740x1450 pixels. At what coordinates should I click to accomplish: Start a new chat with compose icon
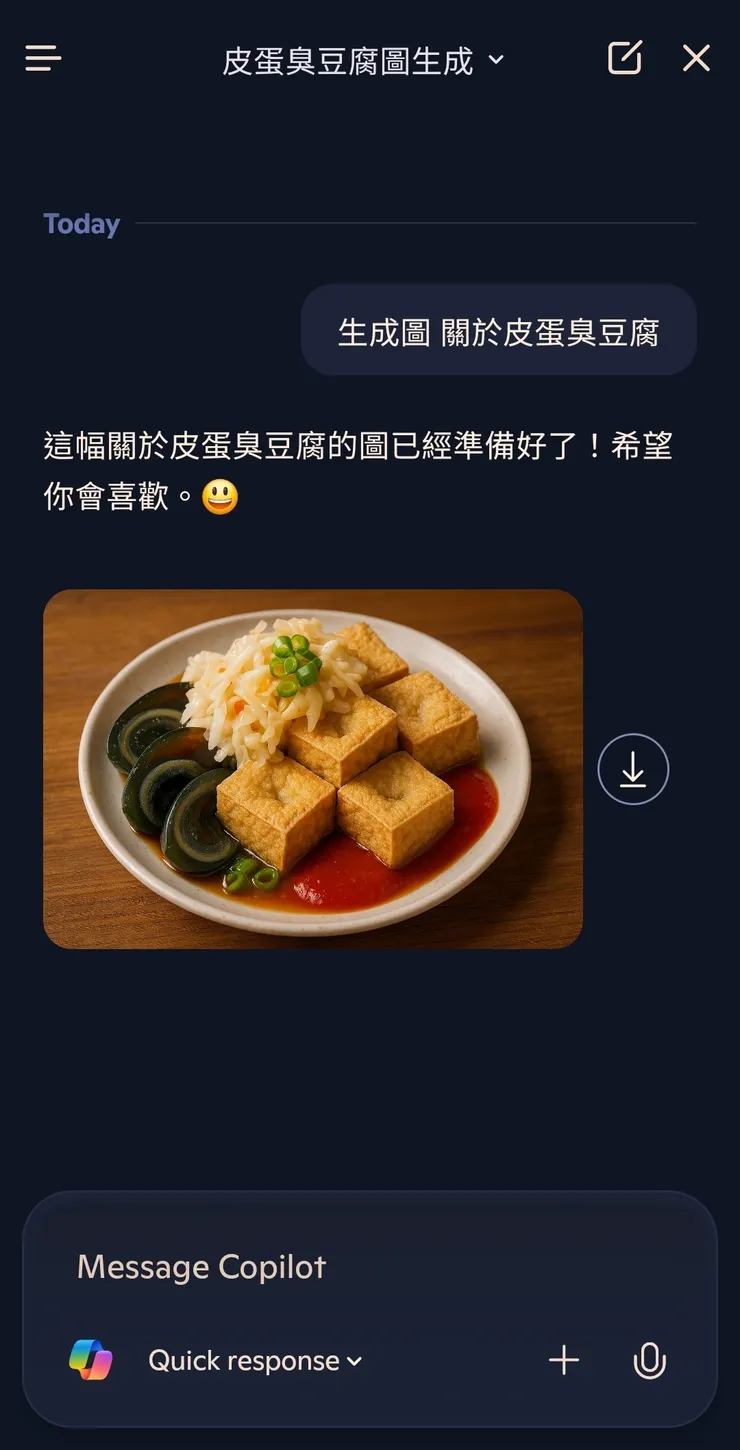tap(625, 58)
